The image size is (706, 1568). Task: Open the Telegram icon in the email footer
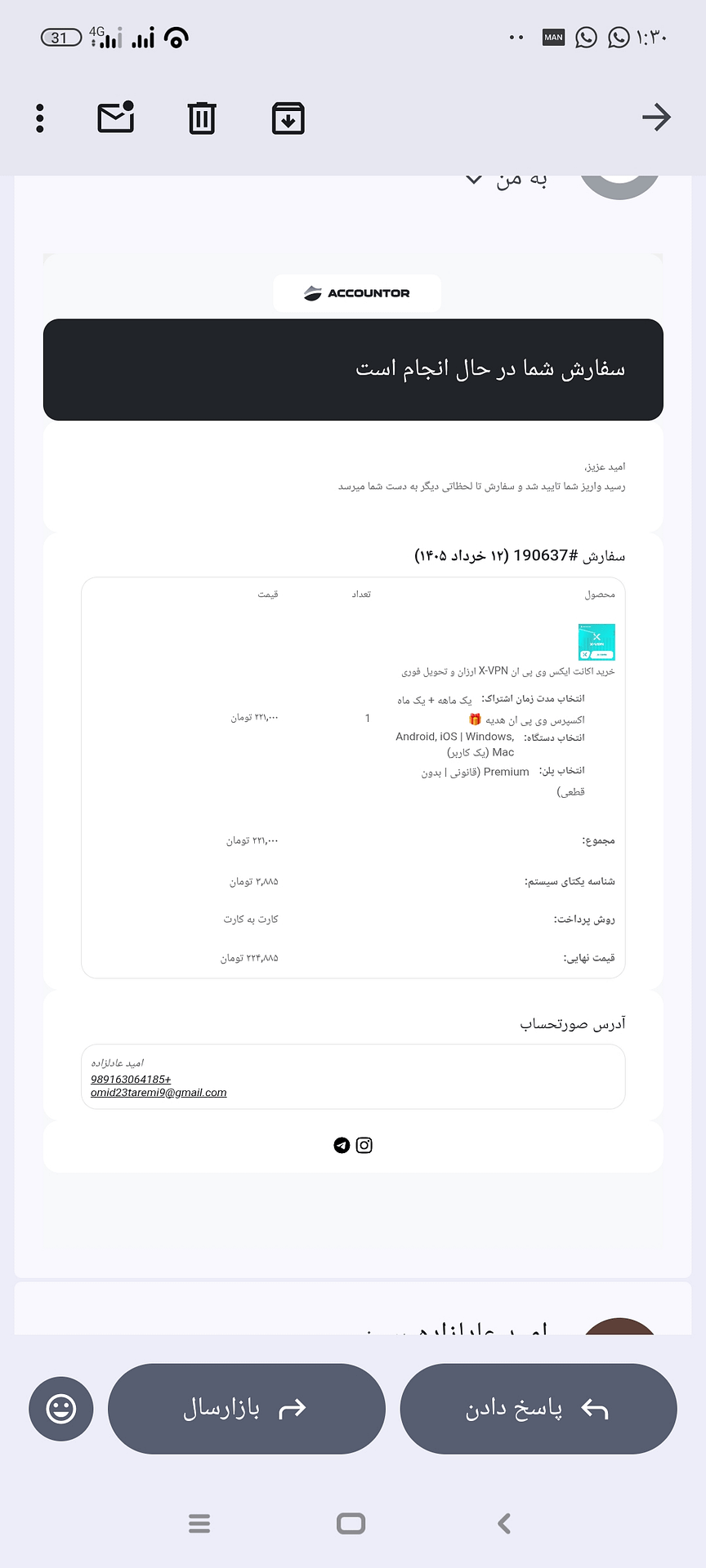(342, 1146)
